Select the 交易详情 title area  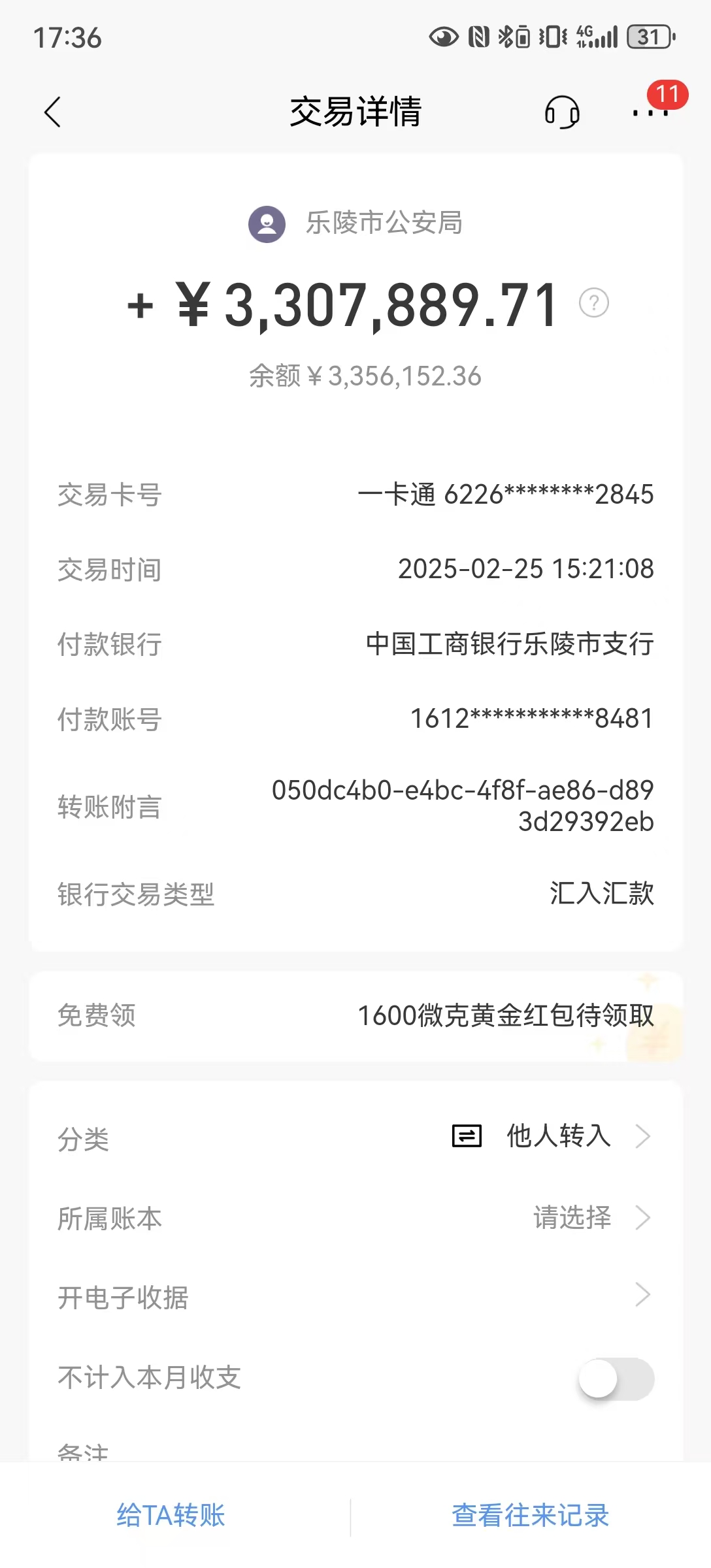[x=355, y=112]
